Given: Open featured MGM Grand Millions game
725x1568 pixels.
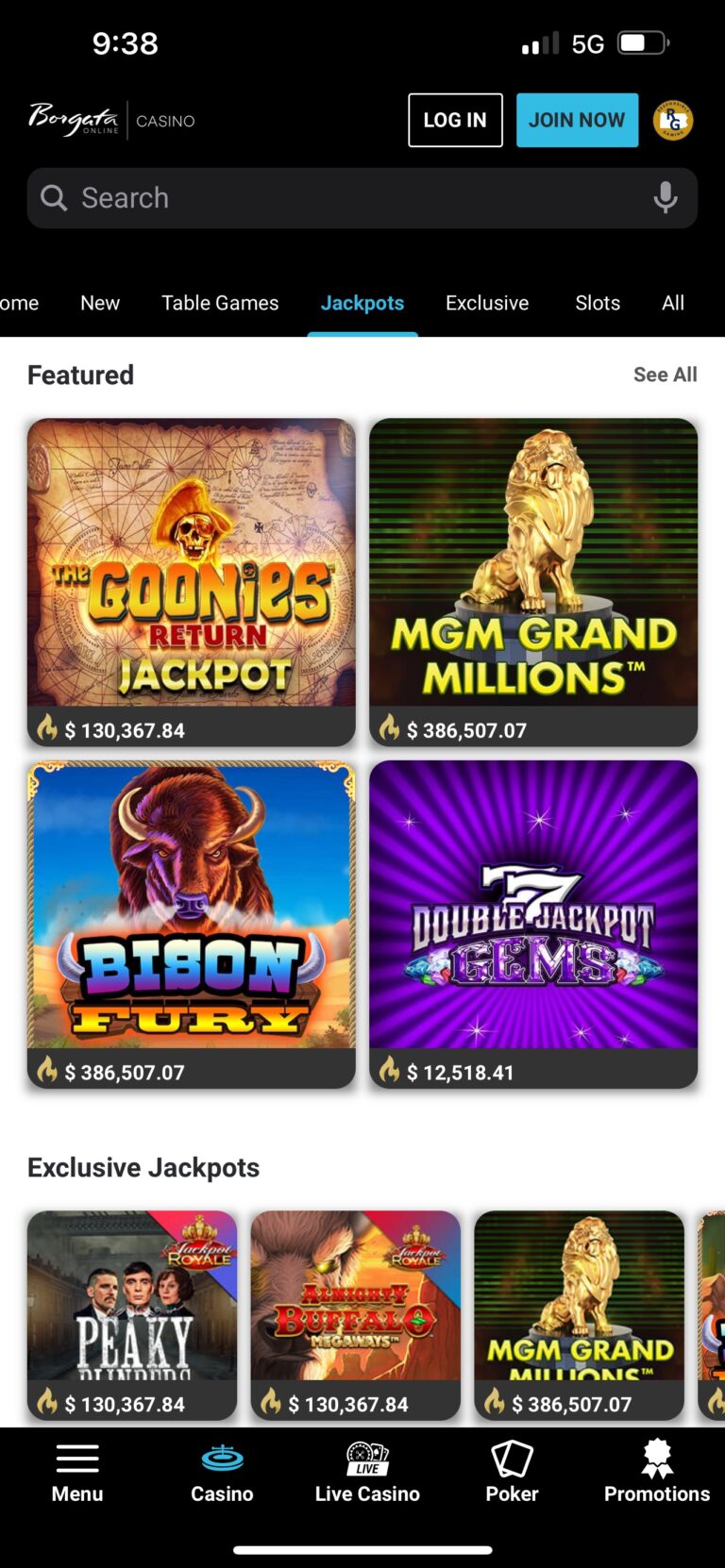Looking at the screenshot, I should pos(533,564).
